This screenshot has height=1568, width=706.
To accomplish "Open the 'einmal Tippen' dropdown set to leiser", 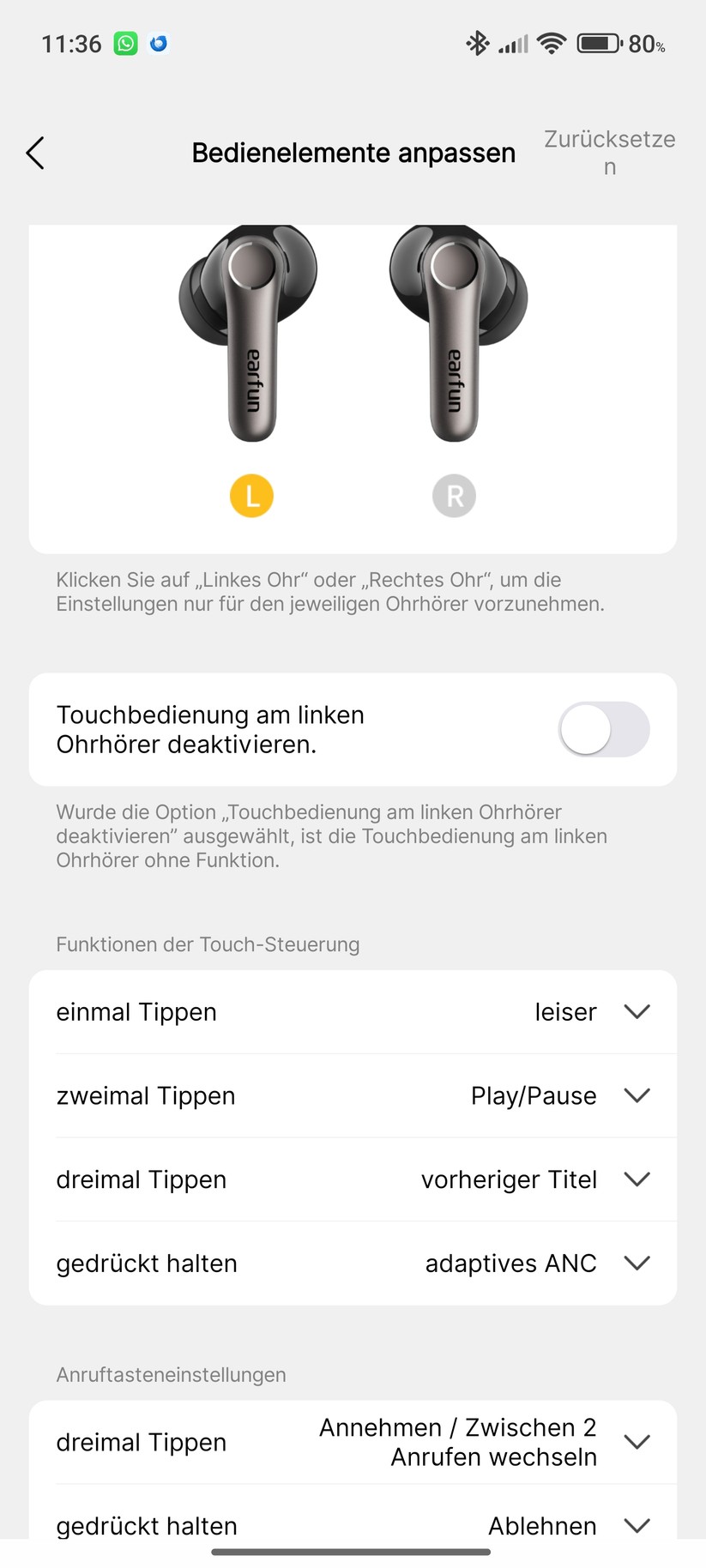I will [637, 1011].
